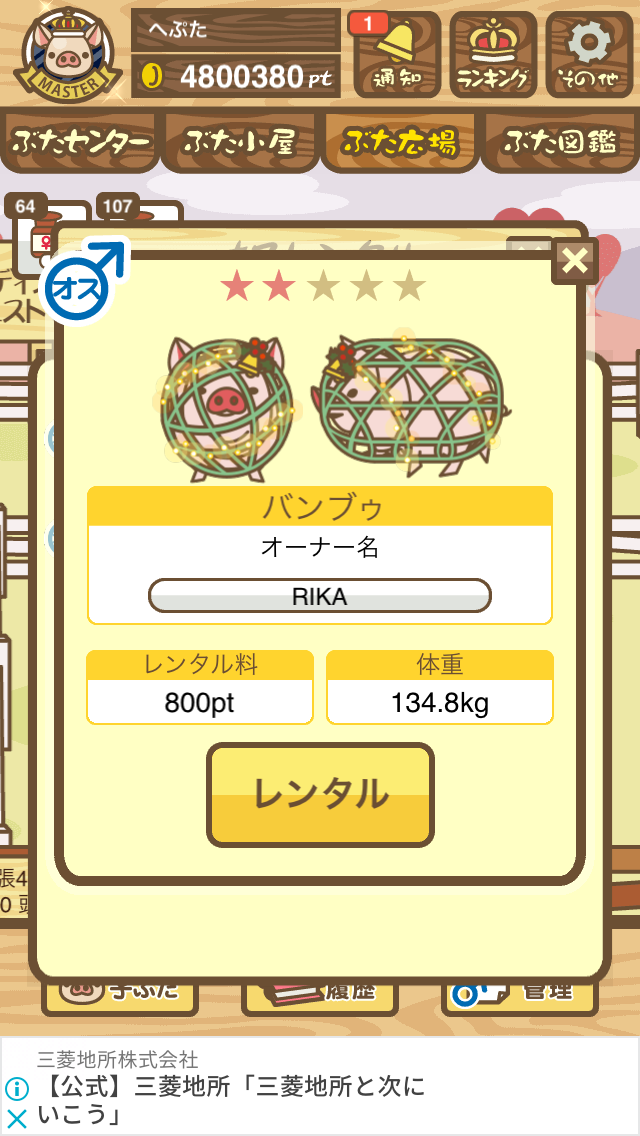
Task: Open the ランキング ranking page
Action: point(493,55)
